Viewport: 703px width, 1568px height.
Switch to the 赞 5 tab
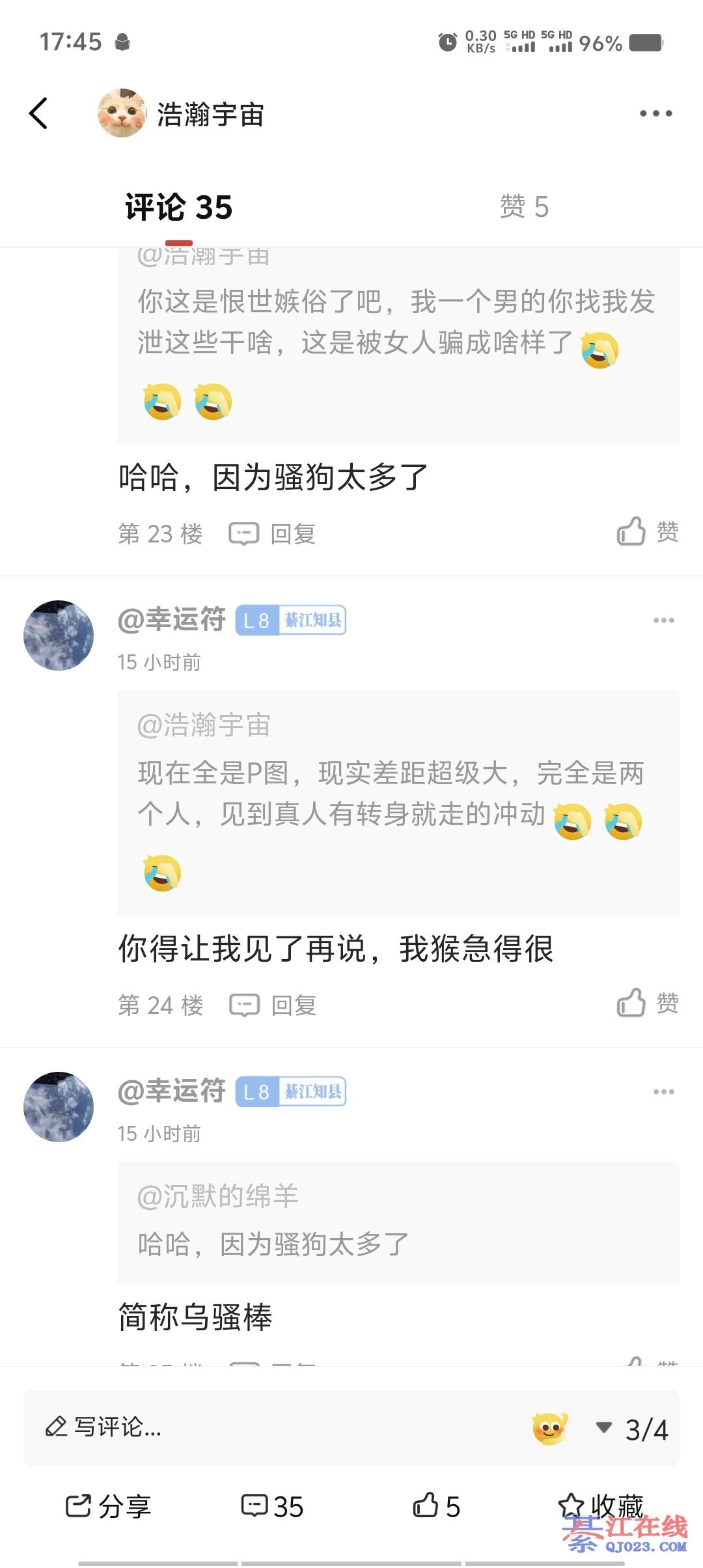tap(524, 207)
